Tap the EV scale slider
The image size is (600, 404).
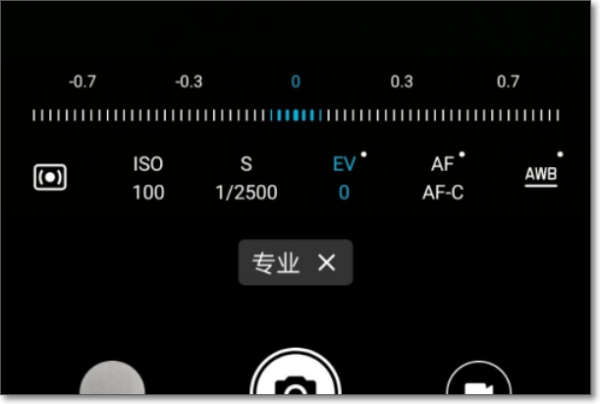coord(295,115)
